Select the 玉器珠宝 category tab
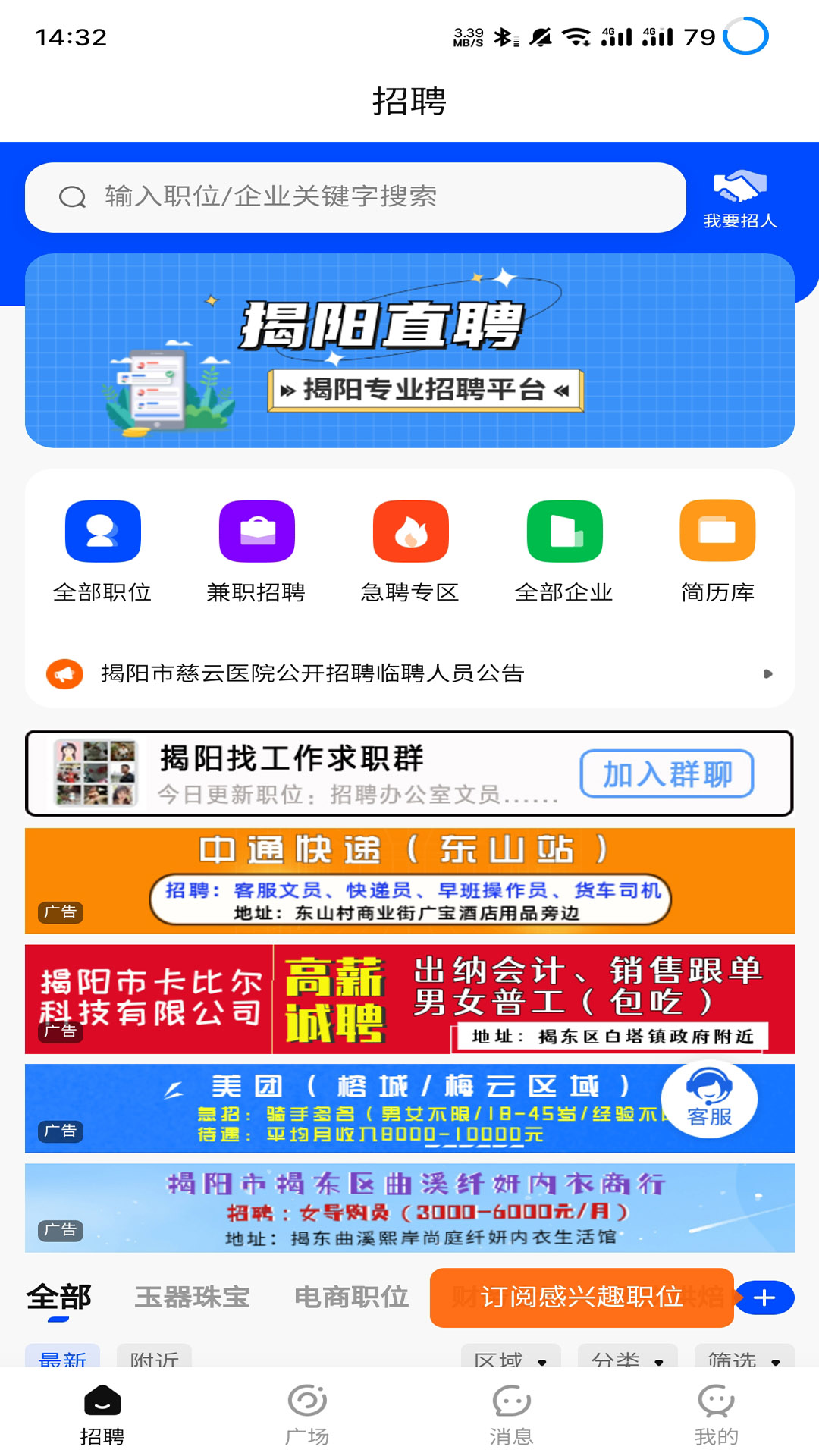Image resolution: width=819 pixels, height=1456 pixels. tap(193, 1297)
